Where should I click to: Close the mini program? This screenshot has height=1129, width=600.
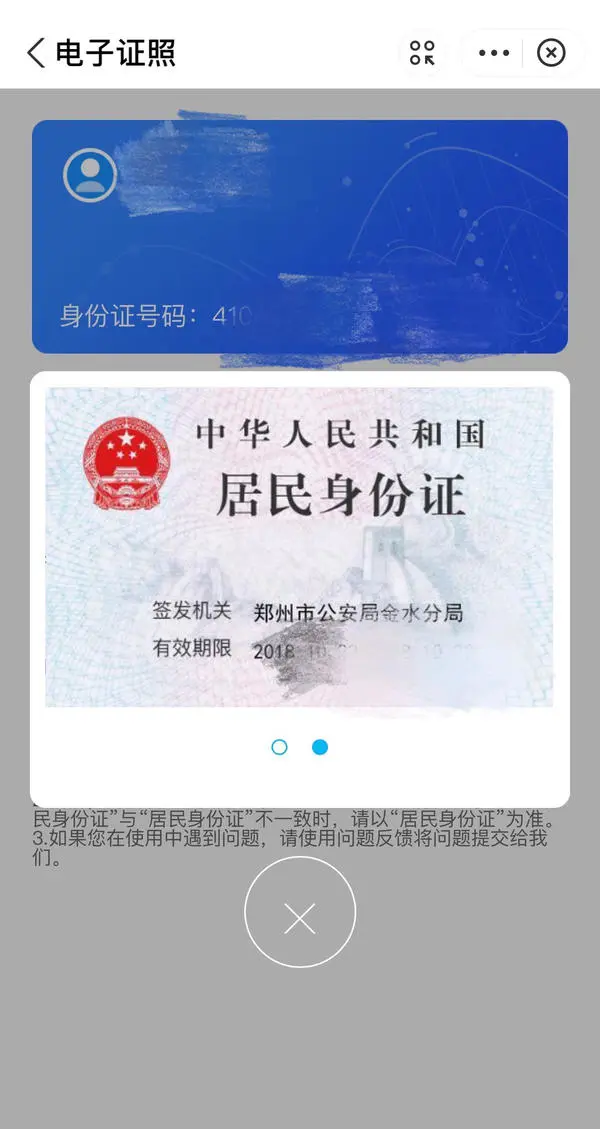551,53
